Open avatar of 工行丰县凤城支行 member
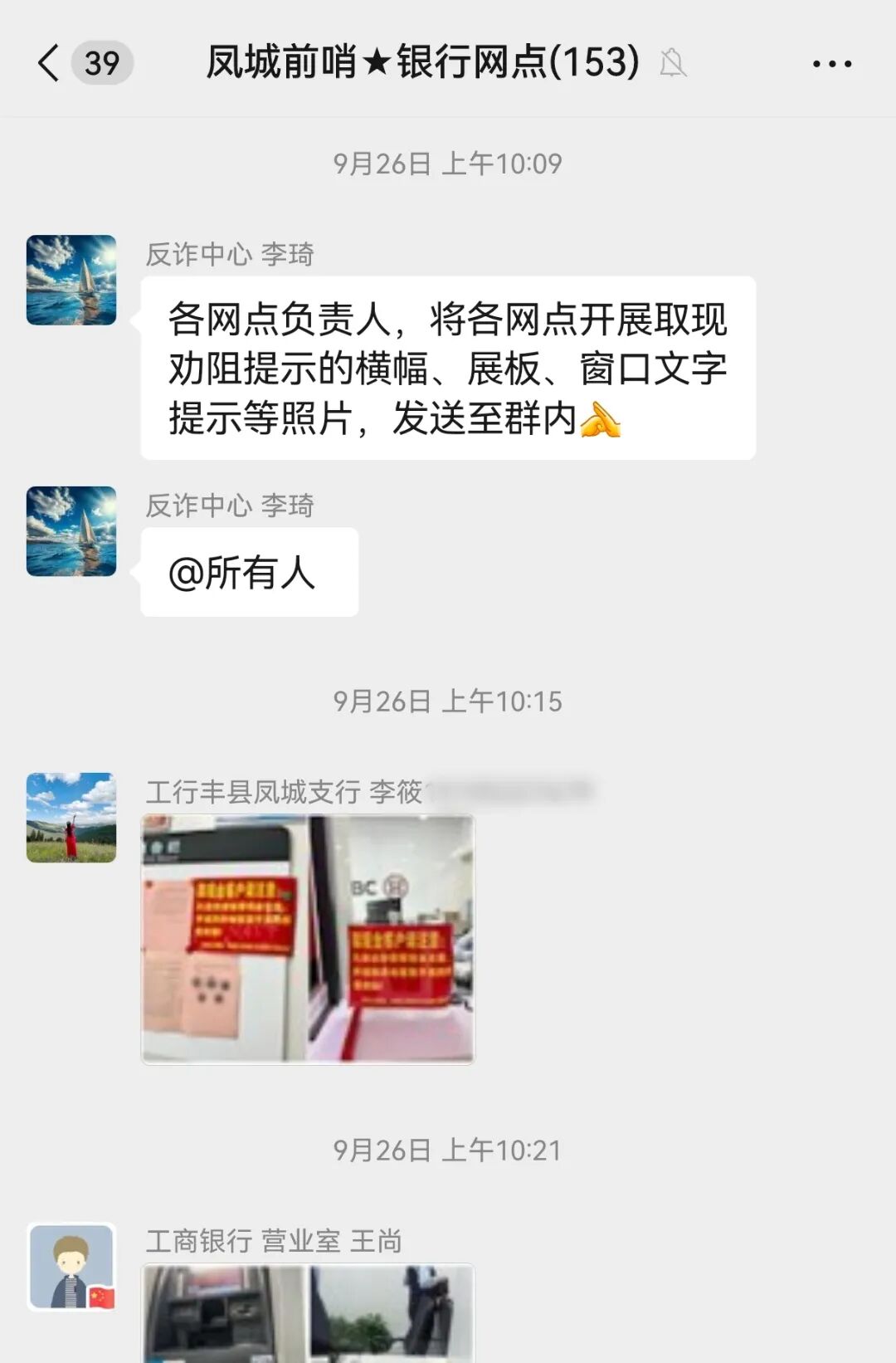The height and width of the screenshot is (1363, 896). click(71, 818)
